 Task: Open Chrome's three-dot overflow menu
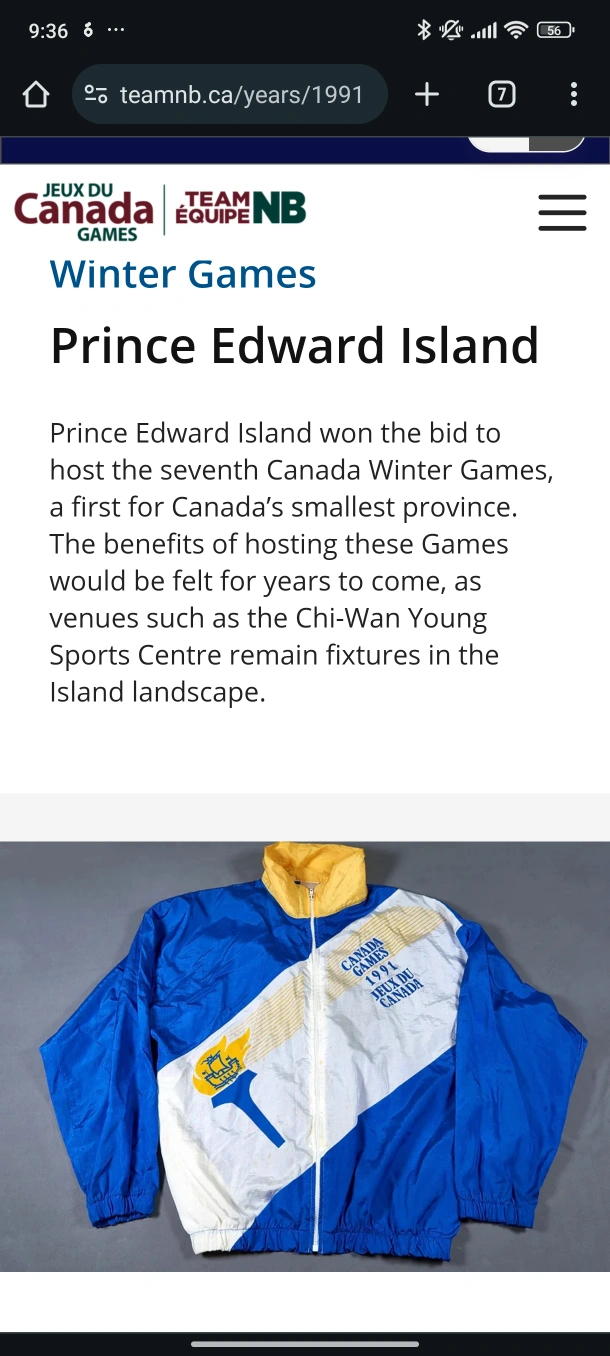(573, 95)
